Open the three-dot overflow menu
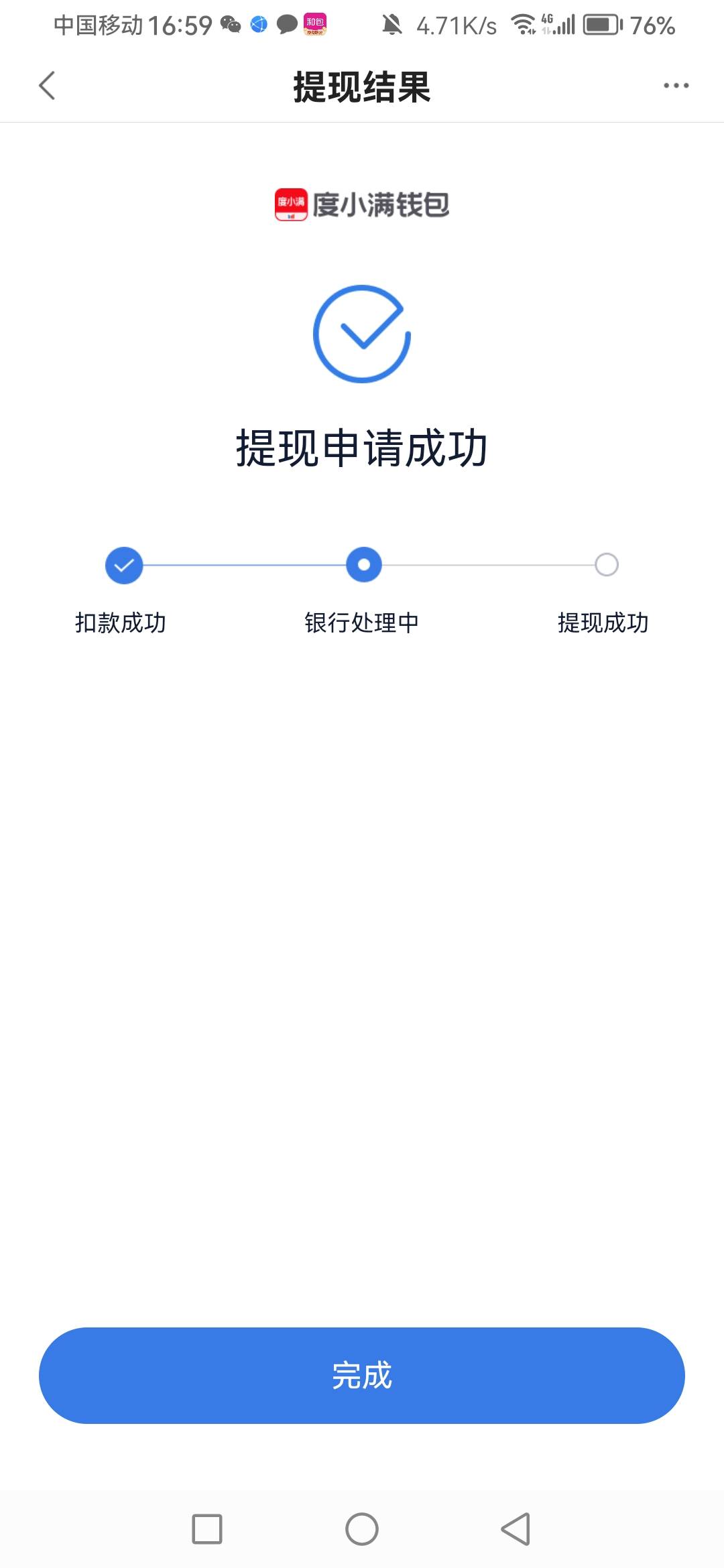 [x=676, y=86]
